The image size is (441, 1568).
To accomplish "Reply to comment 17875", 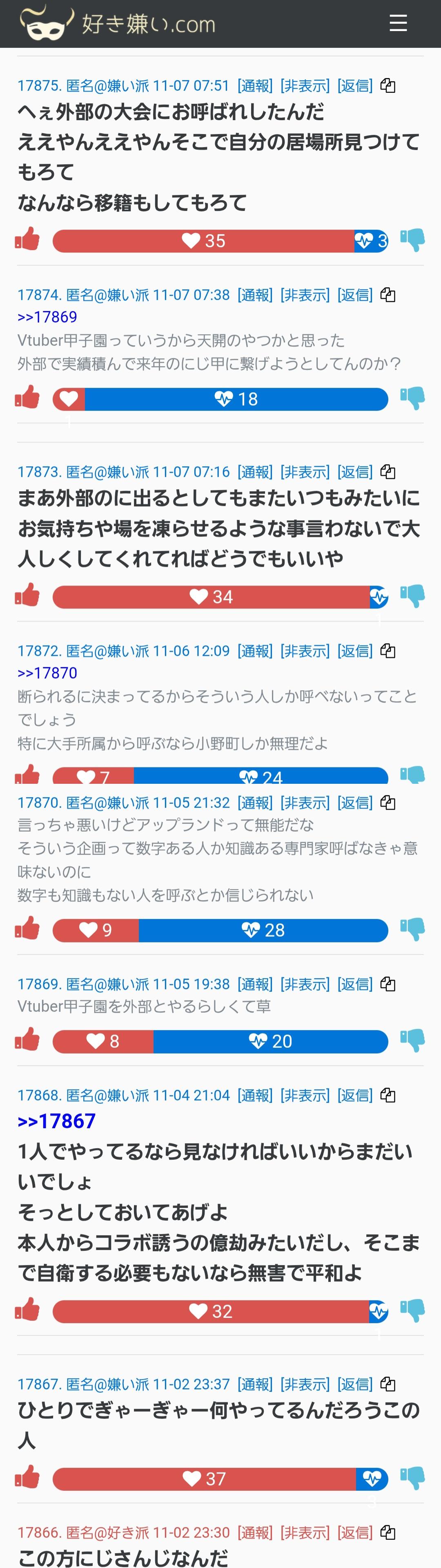I will click(355, 86).
